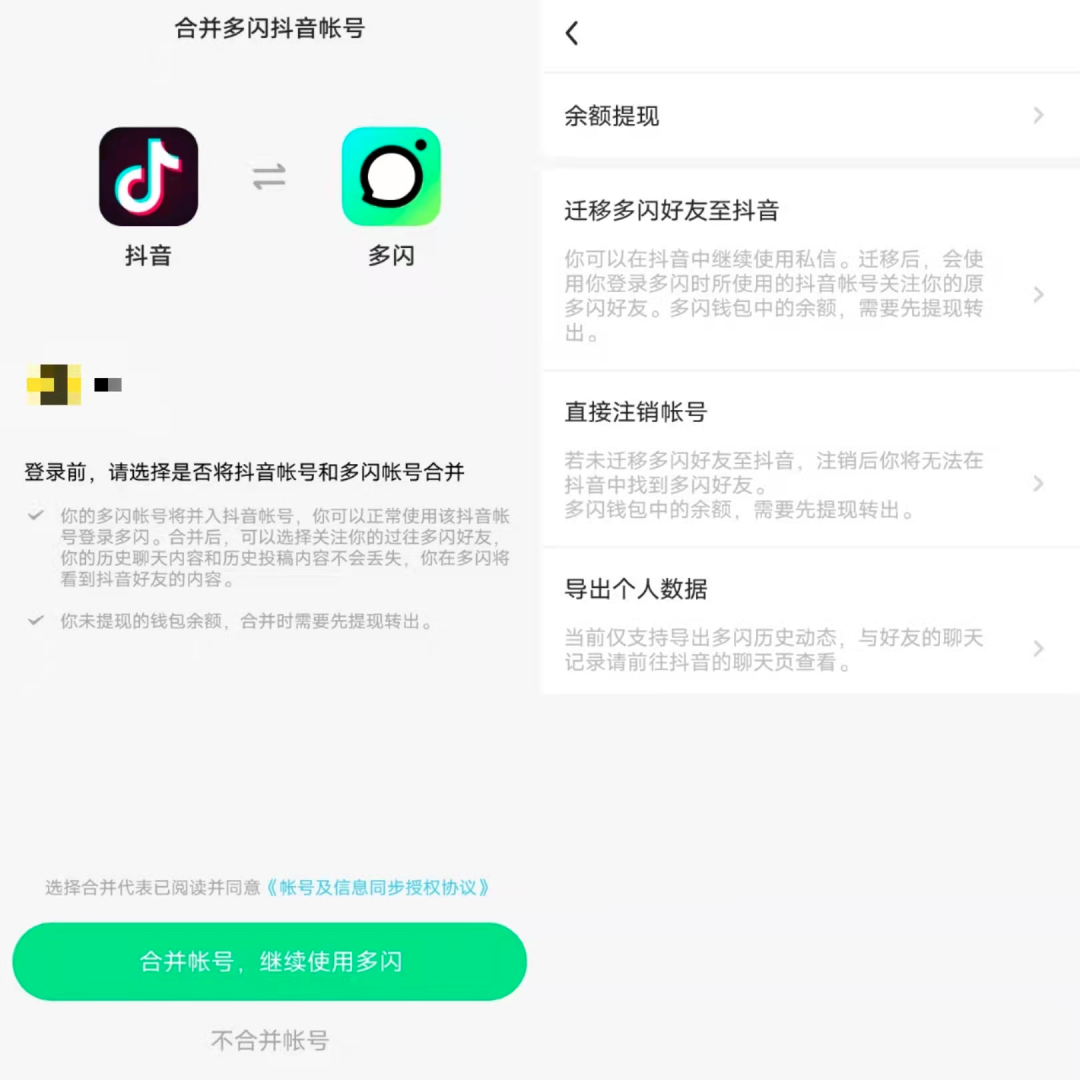Image resolution: width=1080 pixels, height=1080 pixels.
Task: Go back using the top arrow
Action: [572, 34]
